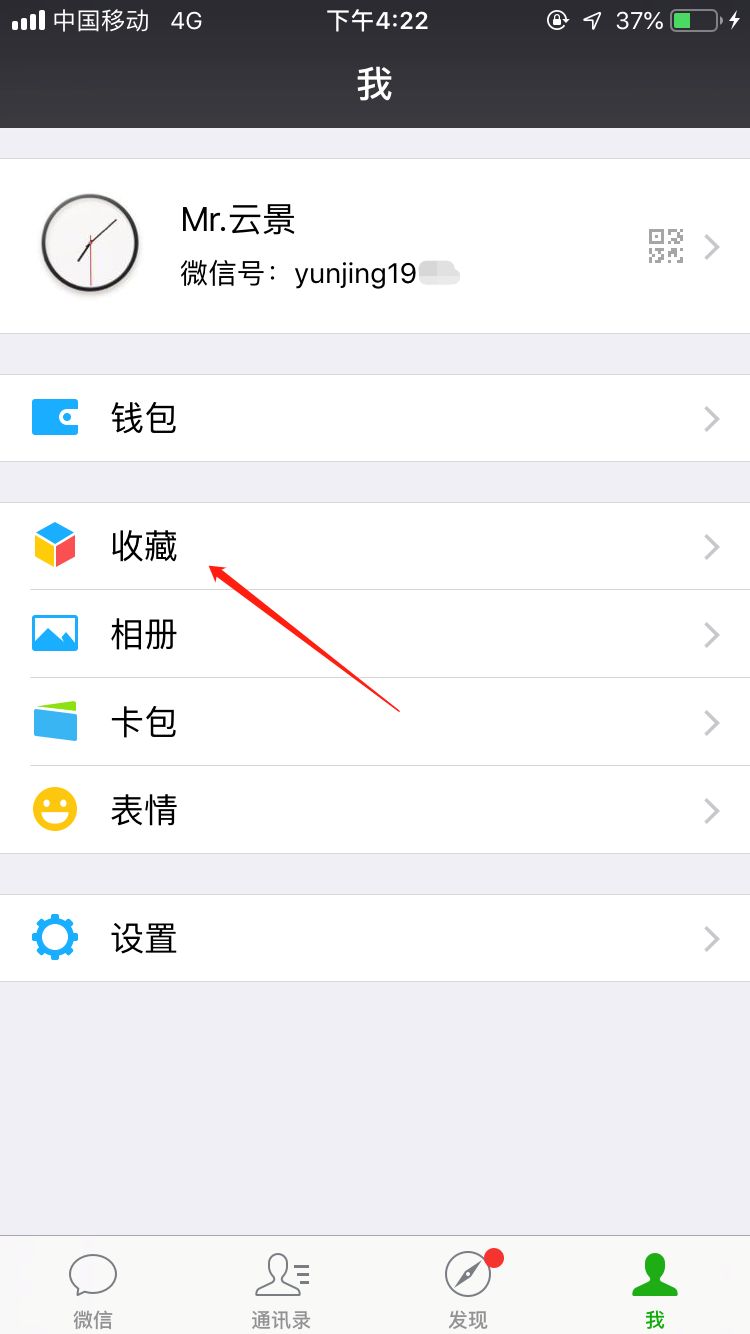Open the 钱包 wallet row
Viewport: 750px width, 1334px height.
375,418
